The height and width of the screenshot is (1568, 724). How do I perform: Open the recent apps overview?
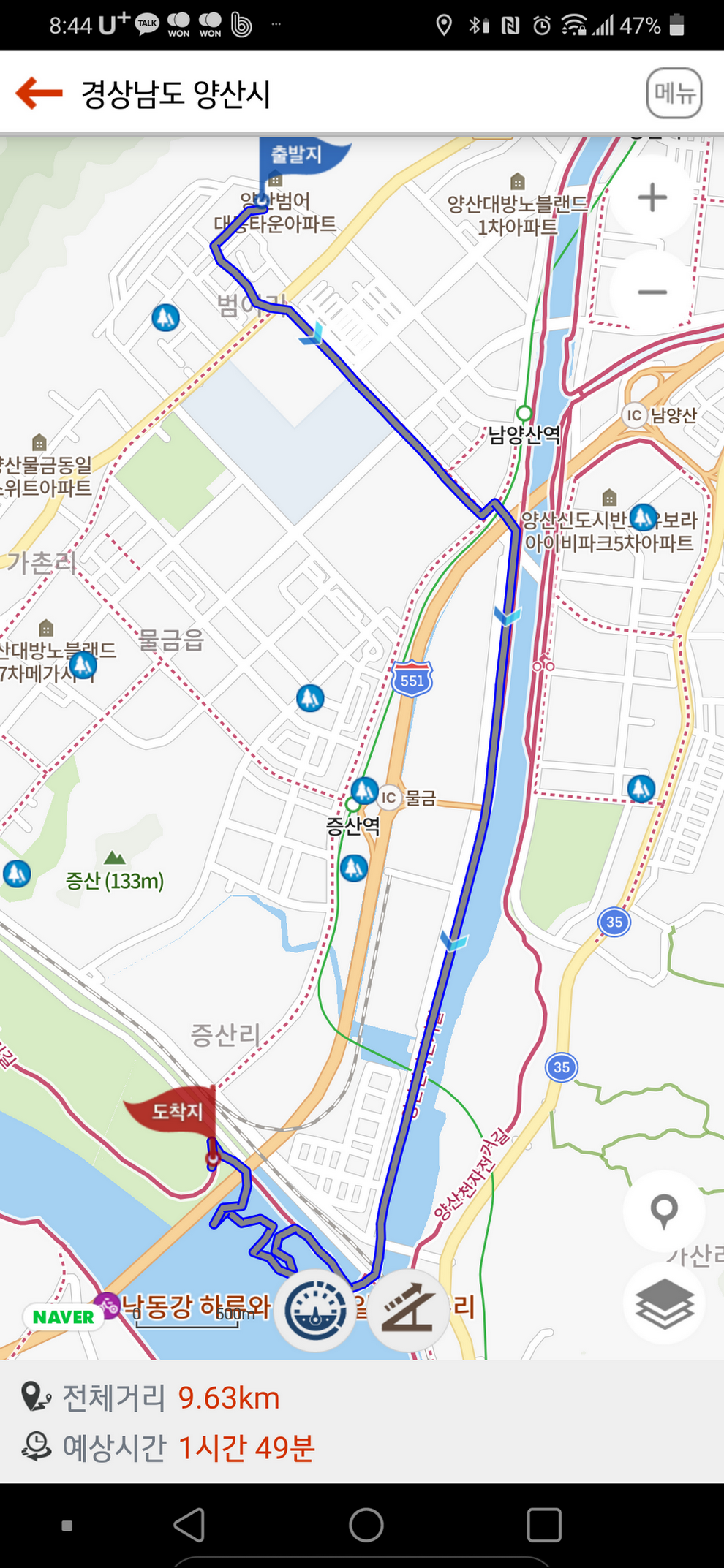click(543, 1525)
